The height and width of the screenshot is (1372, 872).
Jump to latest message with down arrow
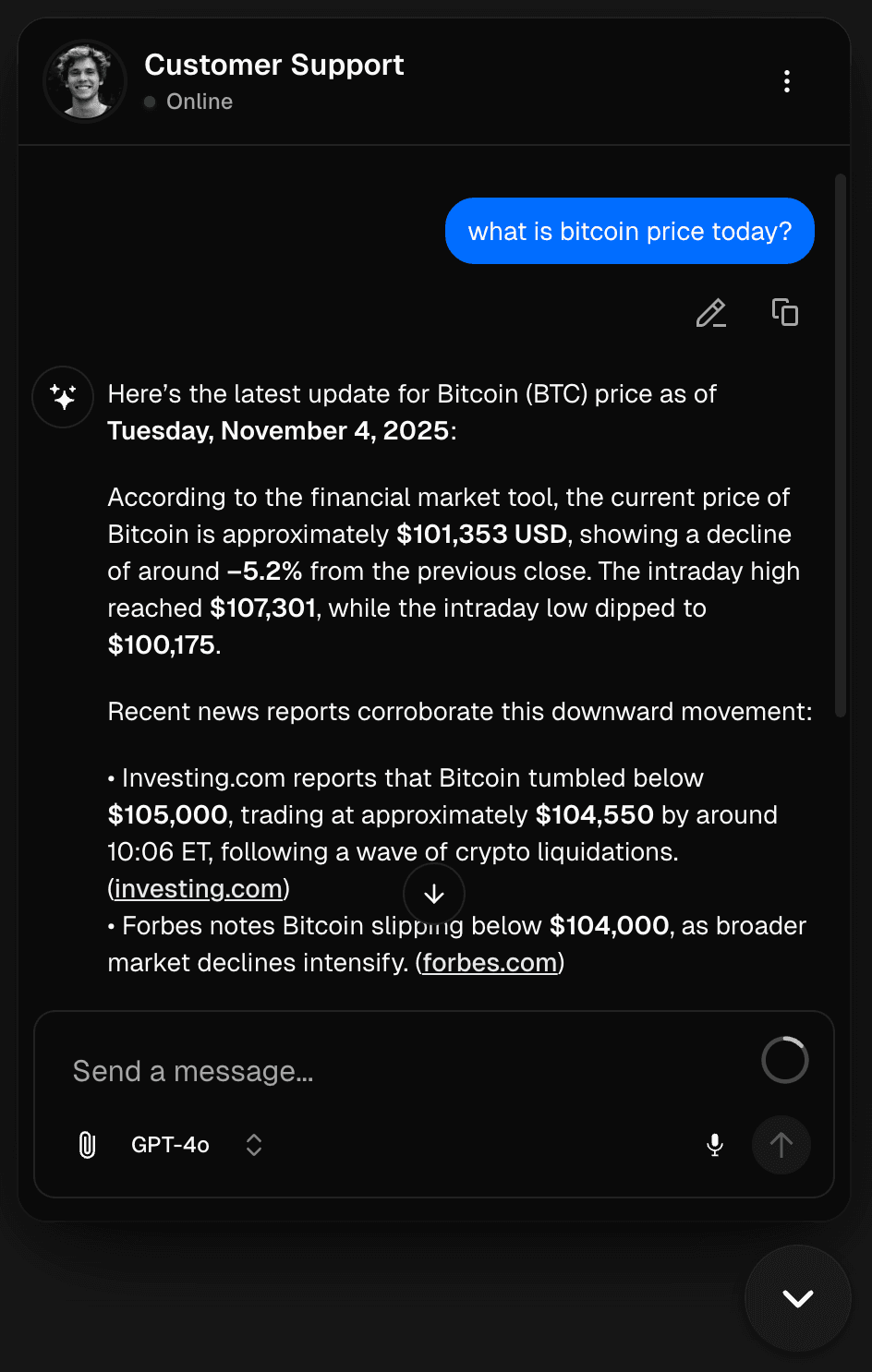point(434,894)
